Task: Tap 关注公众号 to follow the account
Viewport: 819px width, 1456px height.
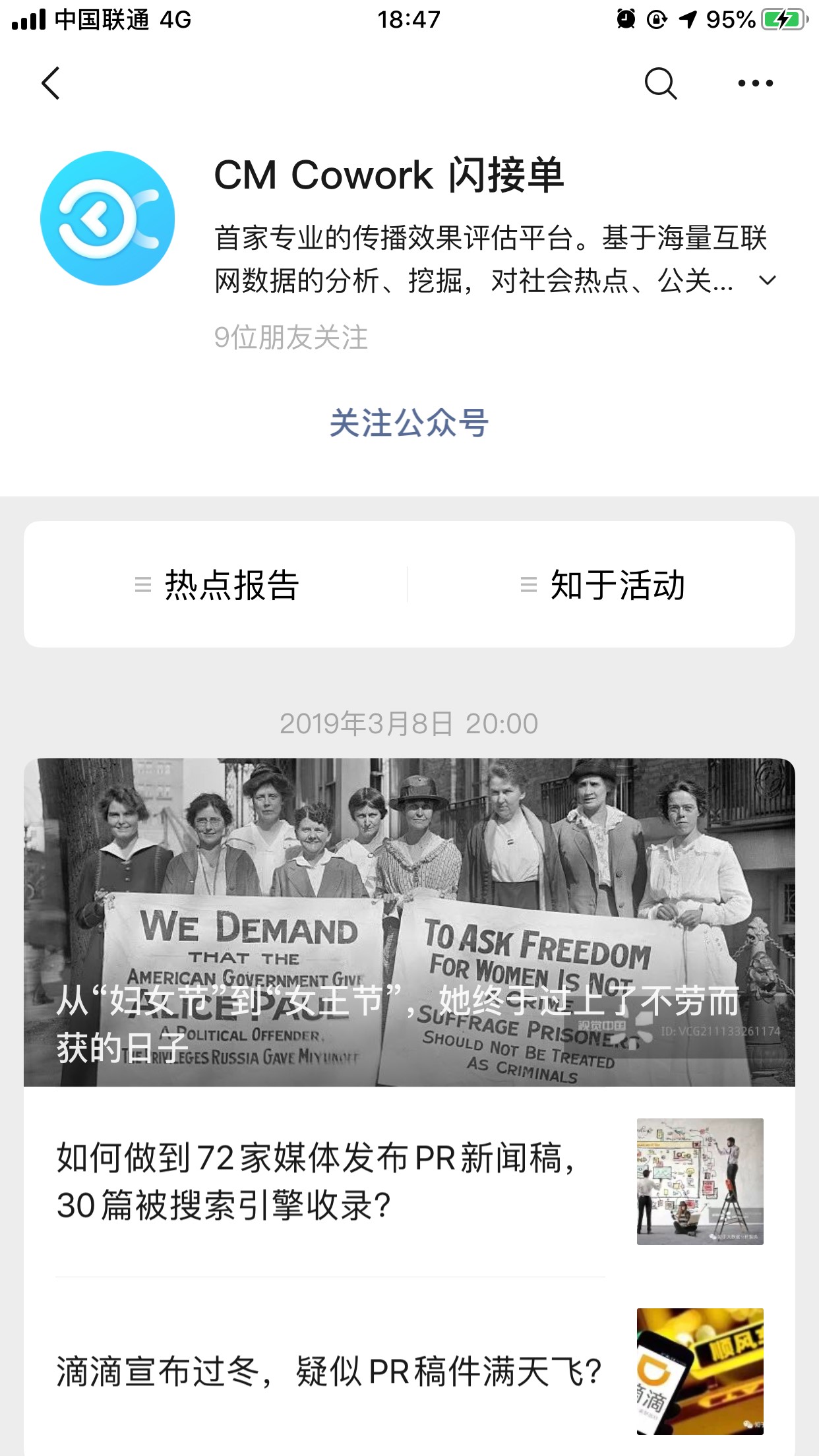Action: [409, 423]
